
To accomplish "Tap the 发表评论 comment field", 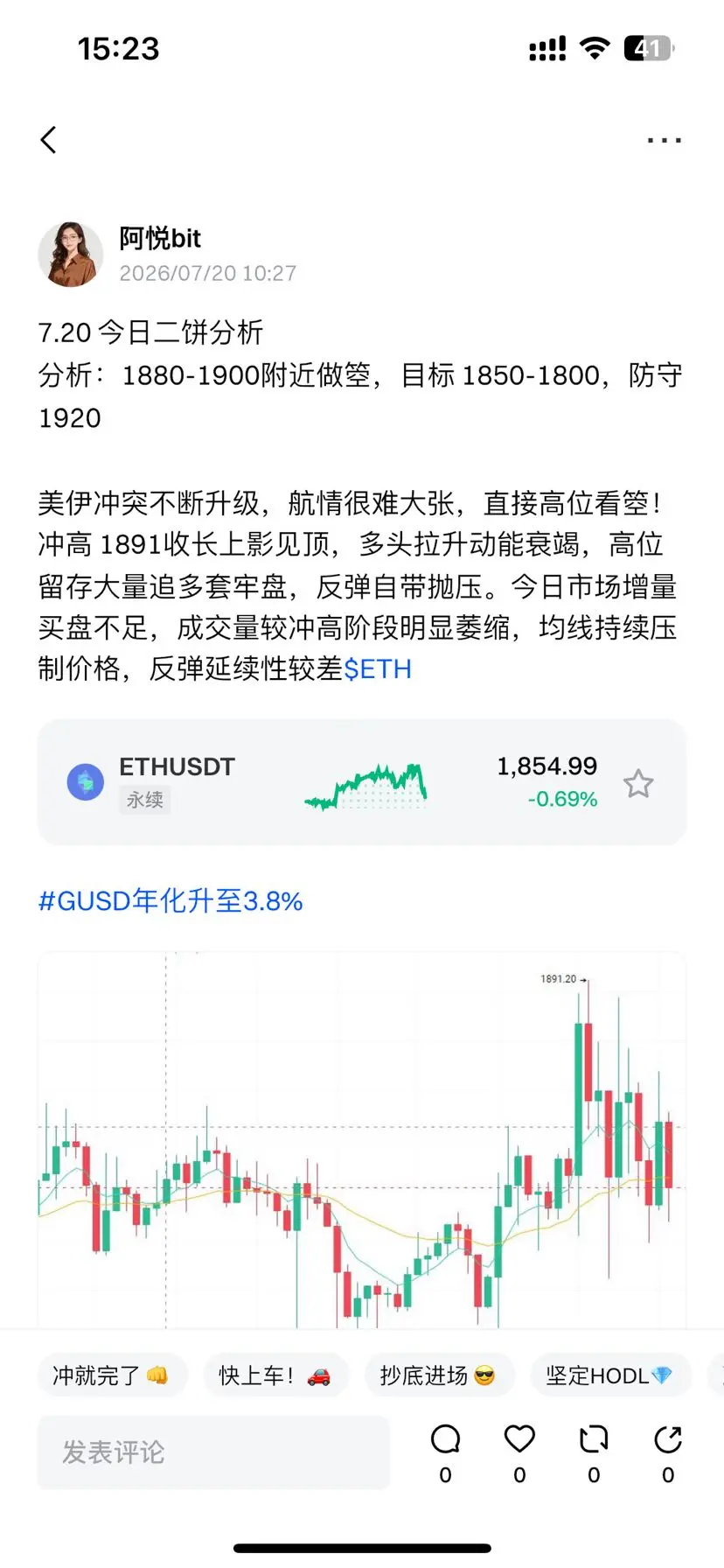I will 213,1452.
